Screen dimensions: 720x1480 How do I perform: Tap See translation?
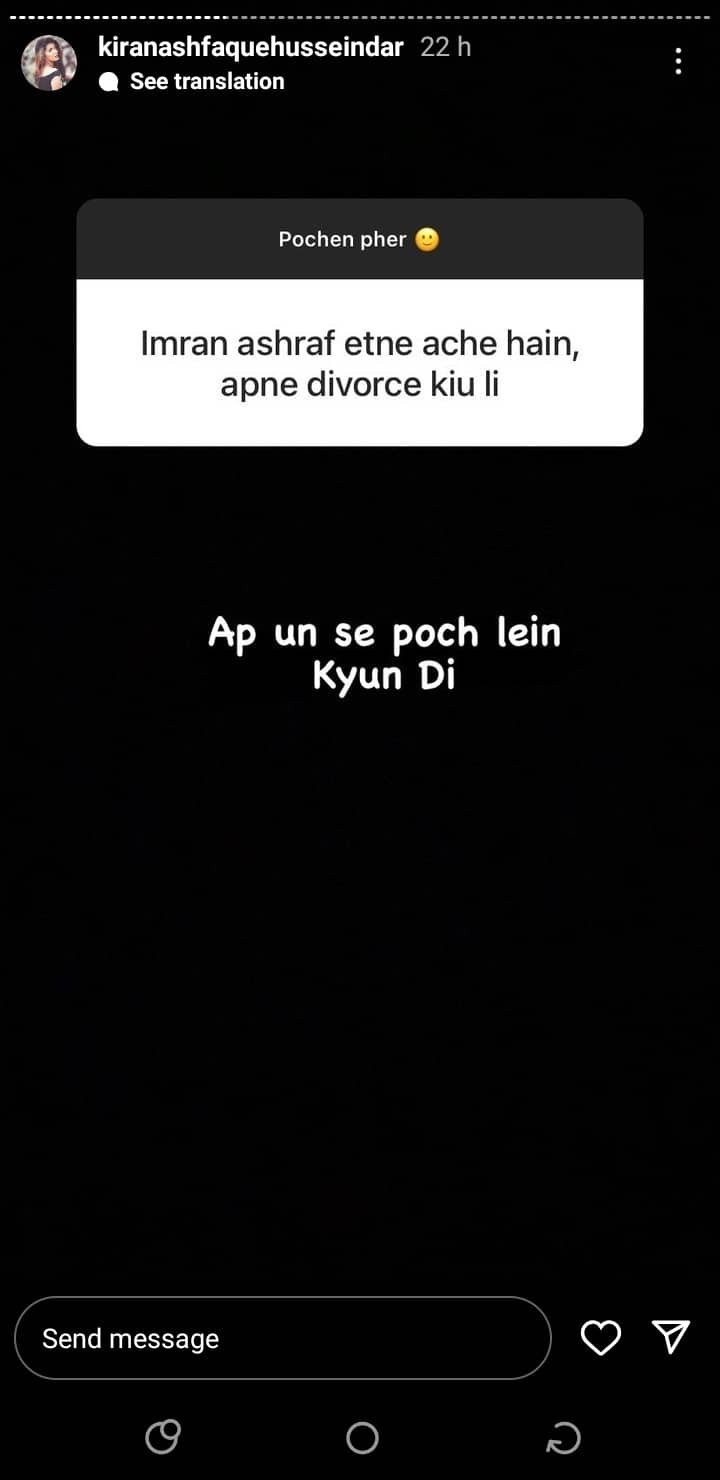tap(206, 82)
